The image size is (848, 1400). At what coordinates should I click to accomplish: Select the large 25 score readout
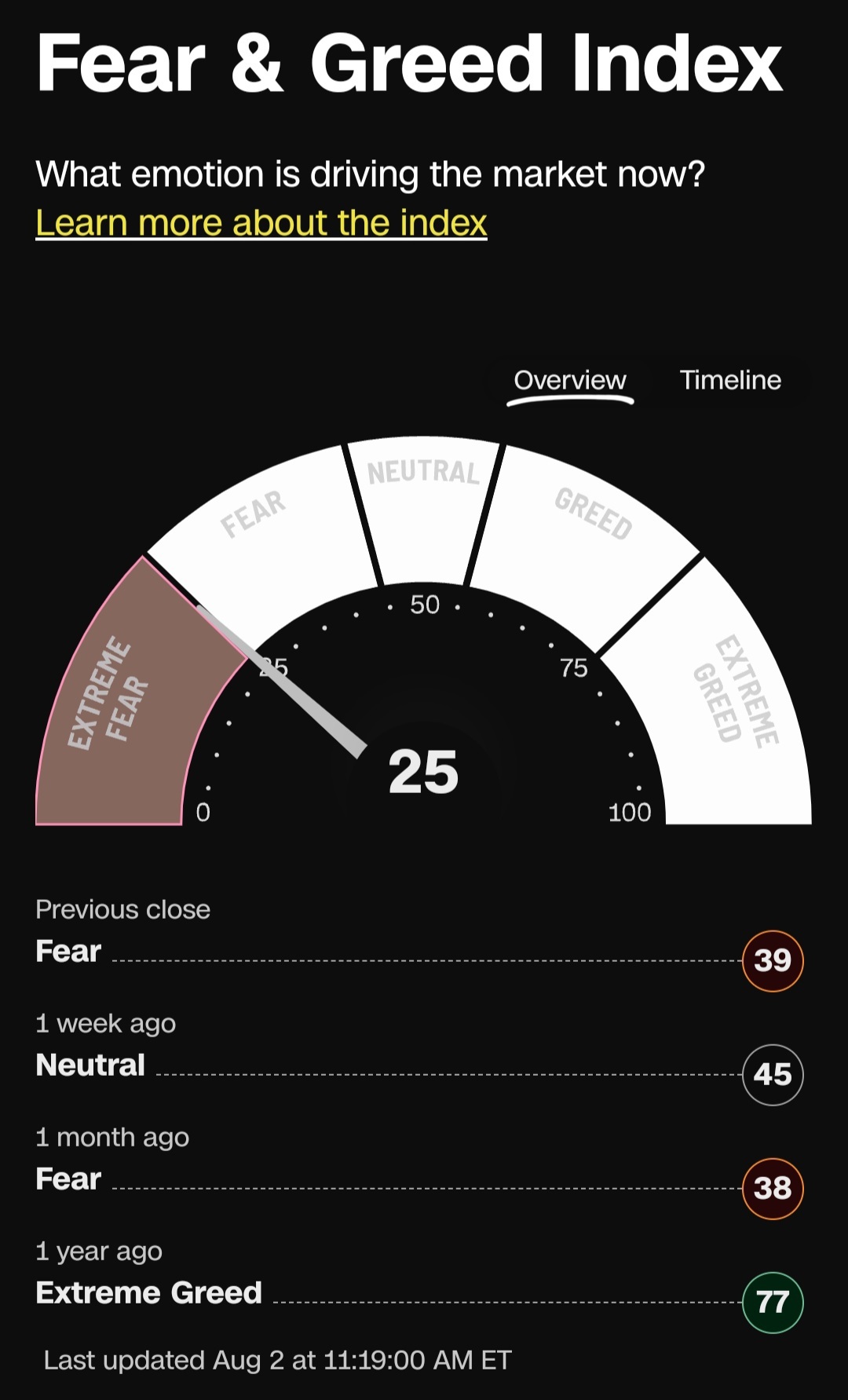point(424,773)
